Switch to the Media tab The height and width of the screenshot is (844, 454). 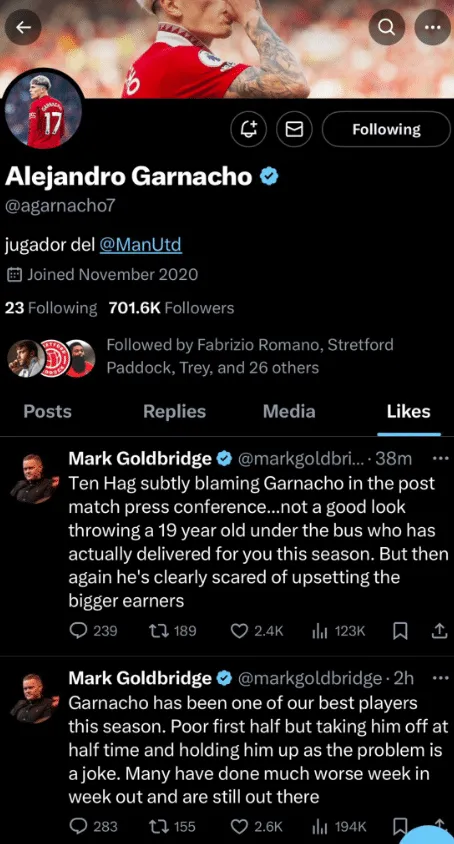[x=289, y=412]
